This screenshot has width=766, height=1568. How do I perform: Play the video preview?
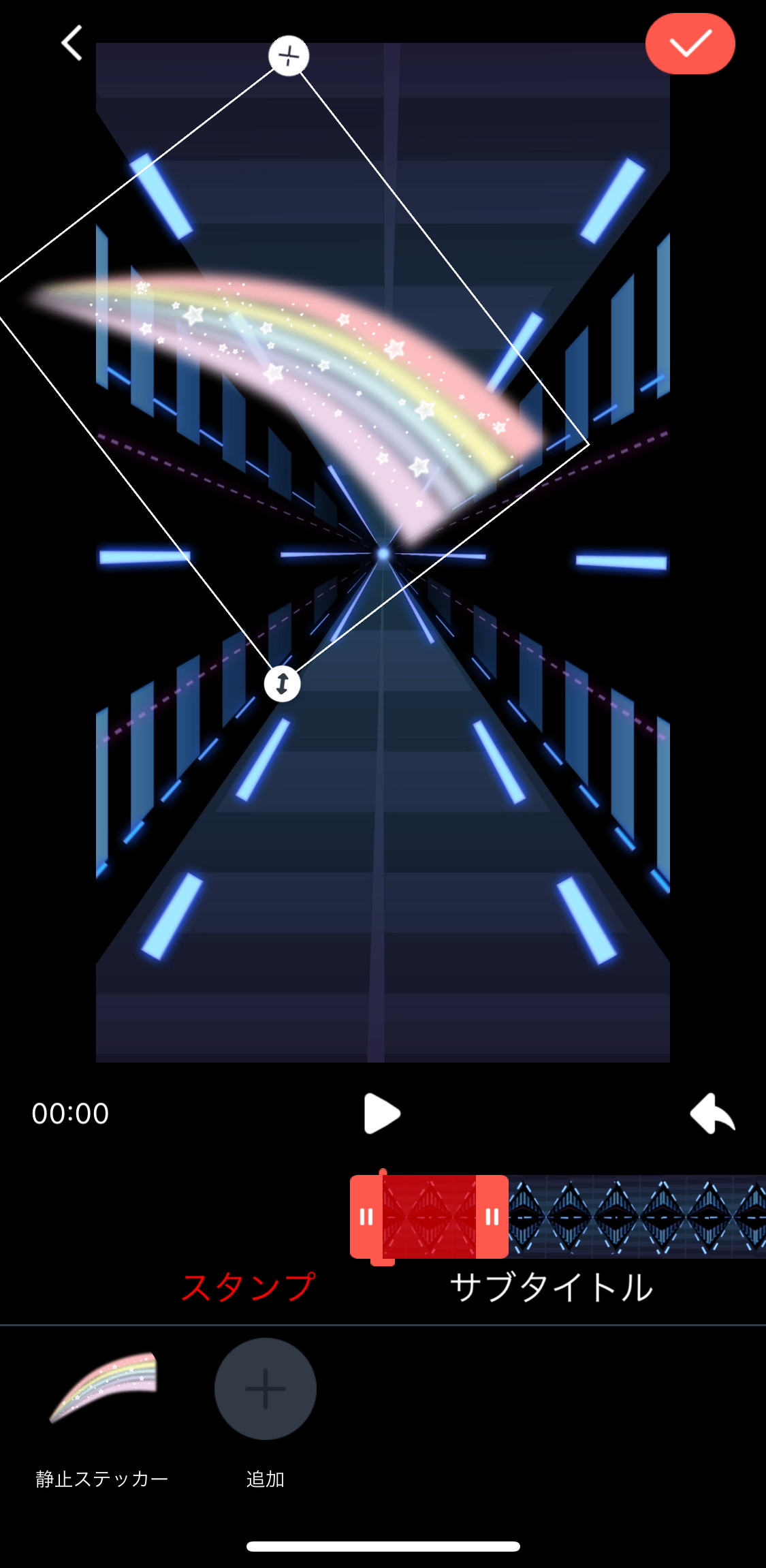[382, 1114]
